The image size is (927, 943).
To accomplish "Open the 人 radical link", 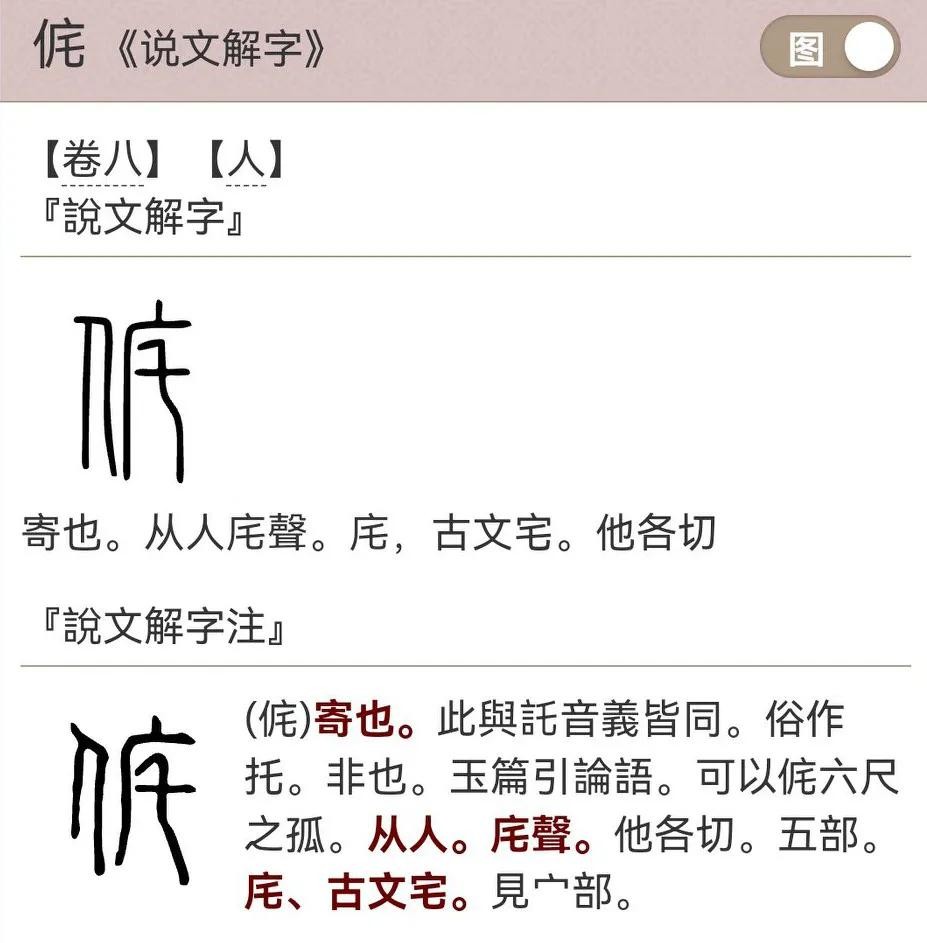I will click(246, 162).
